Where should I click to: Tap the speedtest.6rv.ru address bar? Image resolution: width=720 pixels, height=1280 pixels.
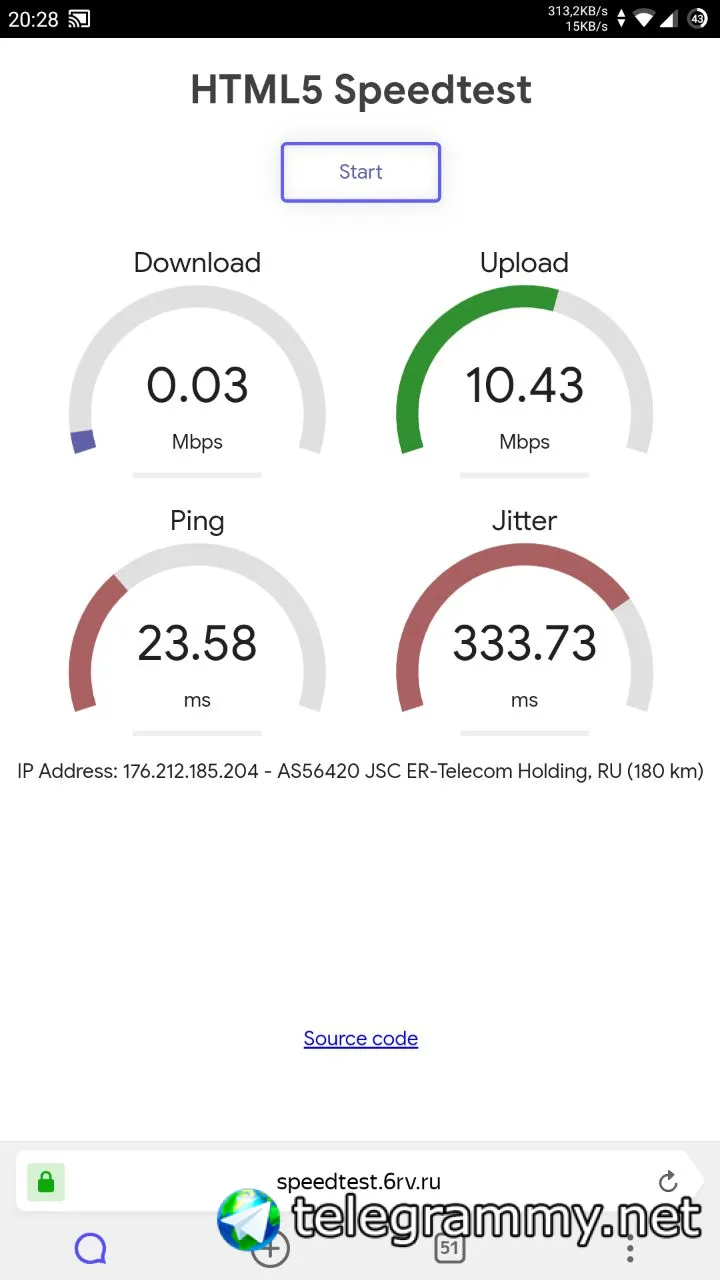[358, 1182]
